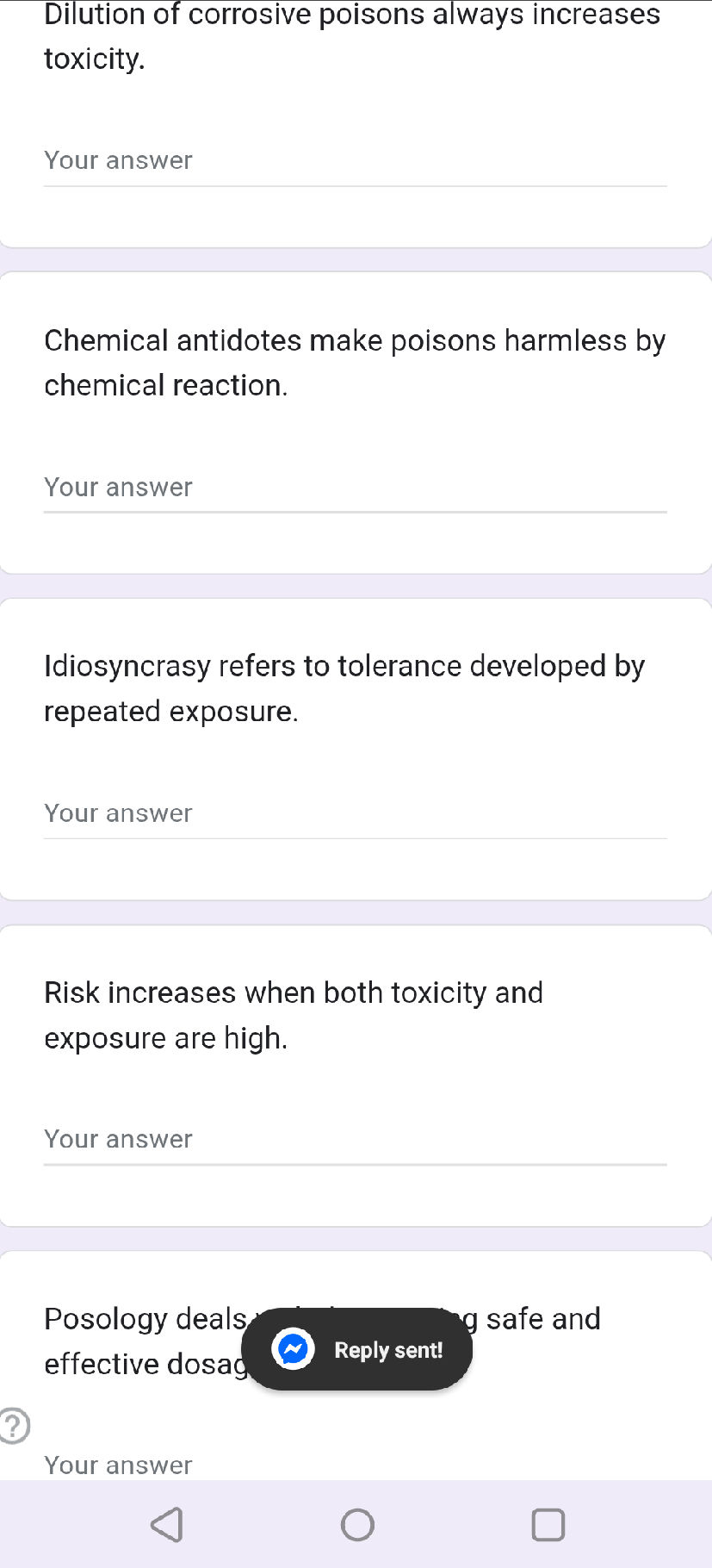Tap the underline of the dilution answer field
Screen dimensions: 712x1568
356,184
